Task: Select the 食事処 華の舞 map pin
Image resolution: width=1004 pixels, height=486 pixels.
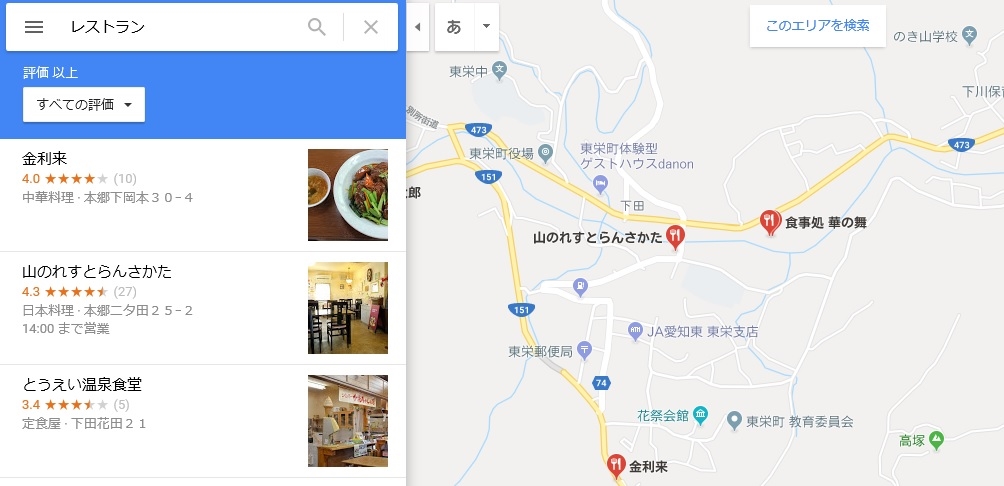Action: pyautogui.click(x=769, y=222)
